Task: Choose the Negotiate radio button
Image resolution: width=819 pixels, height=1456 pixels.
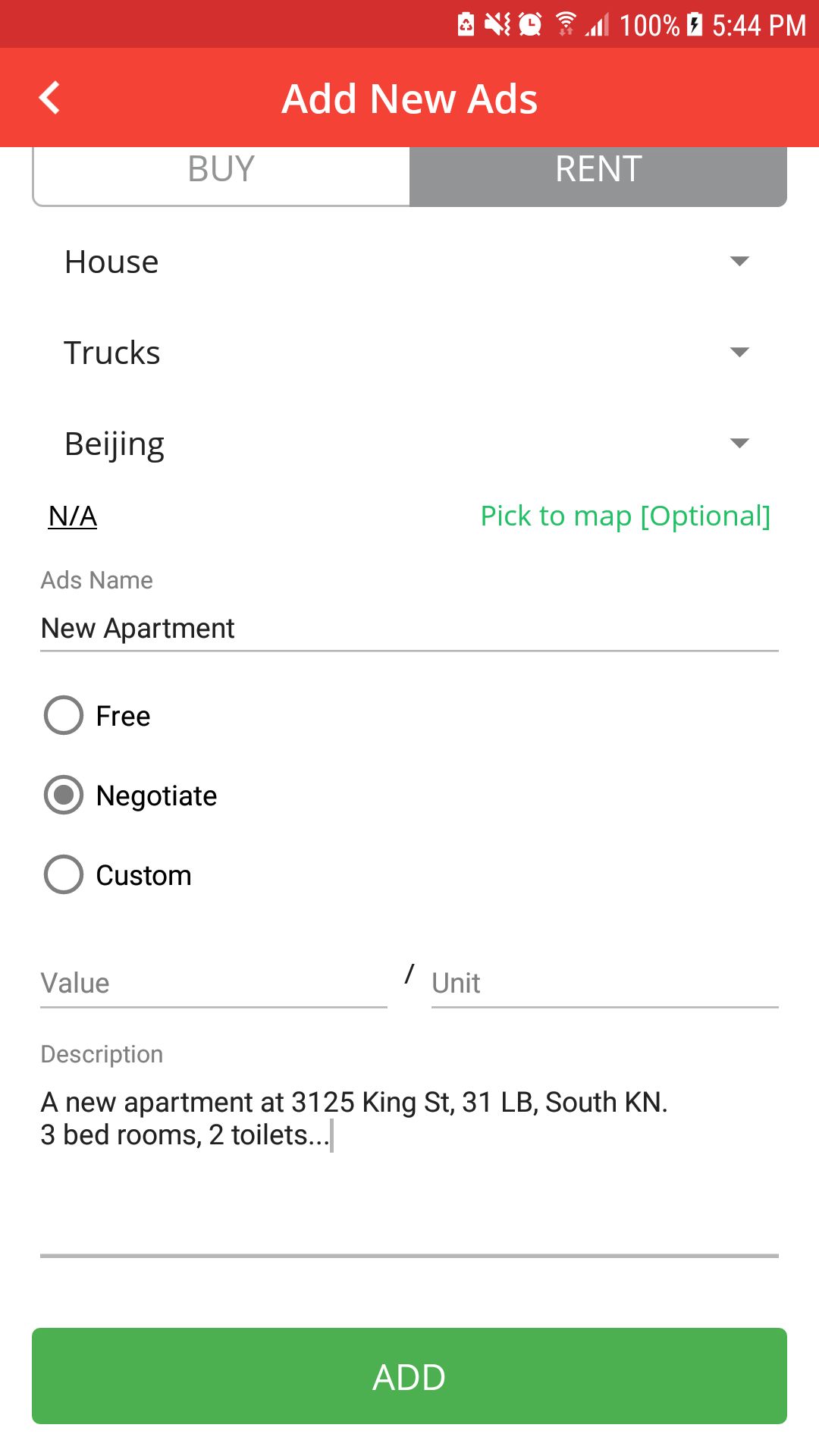Action: coord(64,795)
